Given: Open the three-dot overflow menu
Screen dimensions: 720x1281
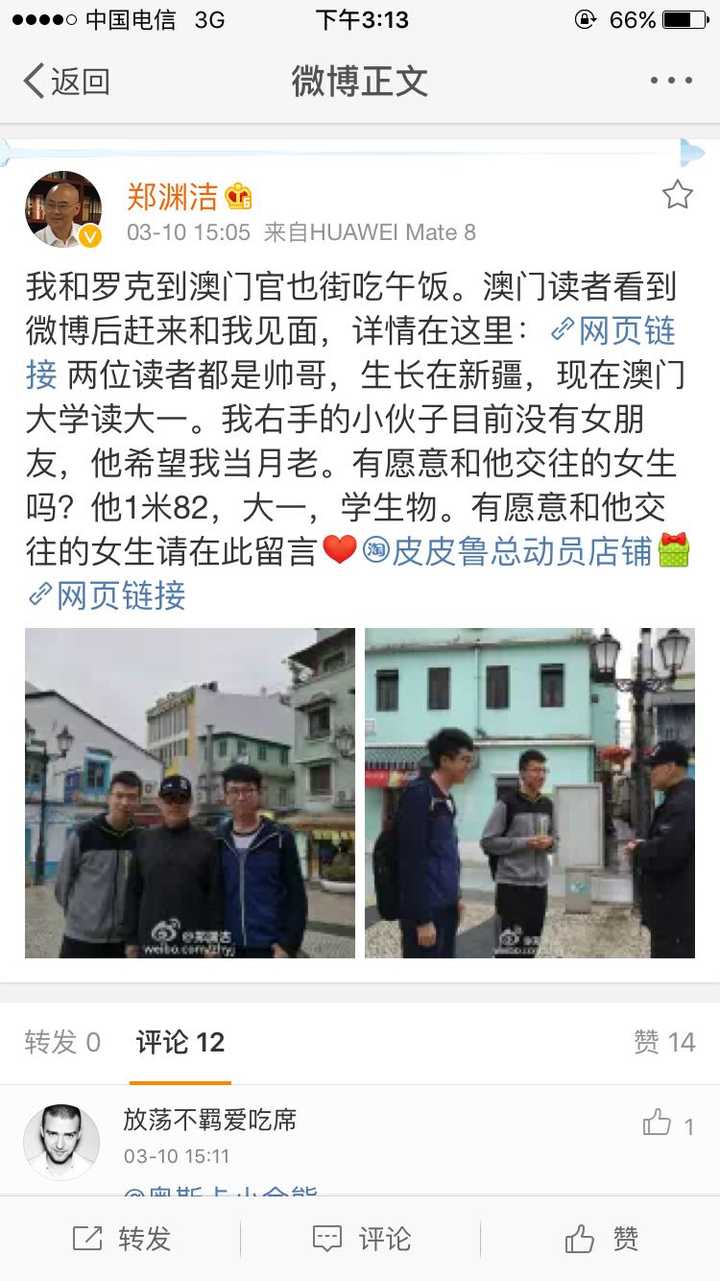Looking at the screenshot, I should click(x=670, y=81).
